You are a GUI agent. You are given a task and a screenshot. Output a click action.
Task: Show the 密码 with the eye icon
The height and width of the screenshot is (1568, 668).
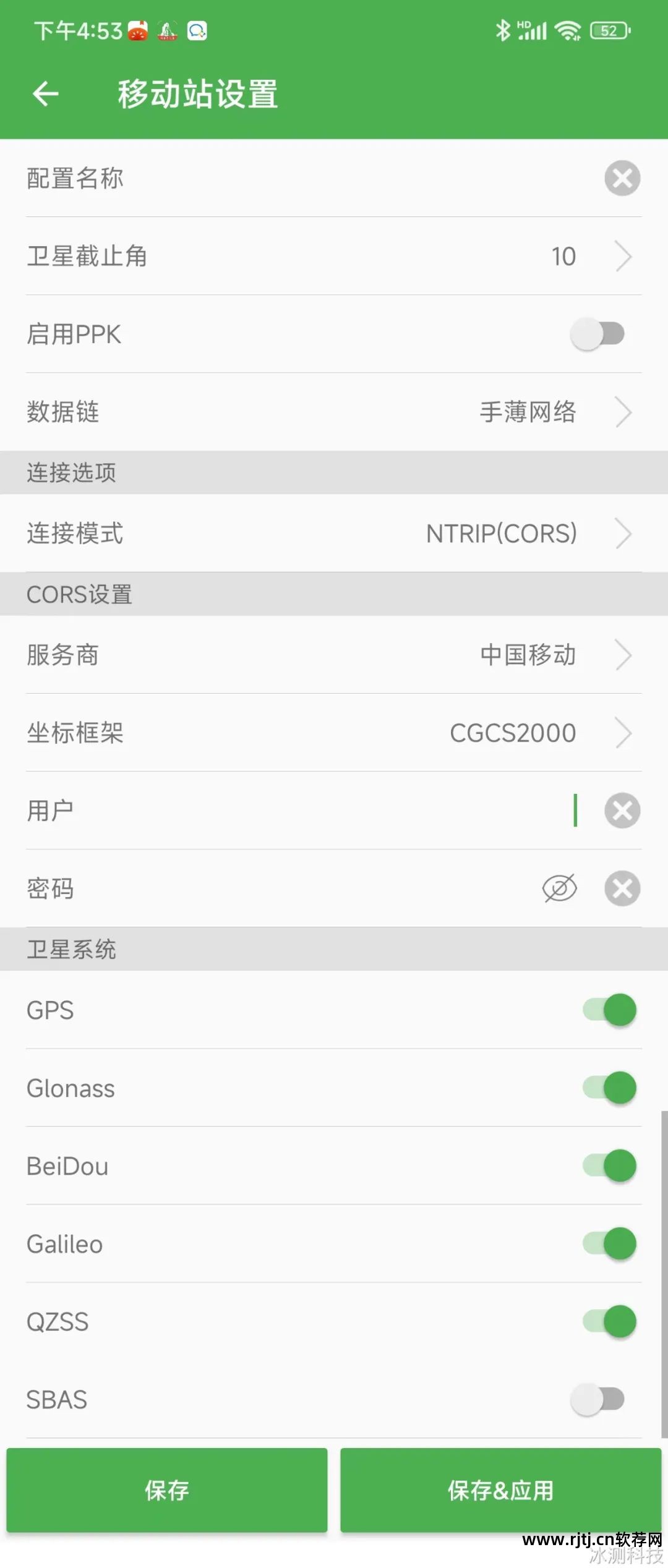[560, 888]
